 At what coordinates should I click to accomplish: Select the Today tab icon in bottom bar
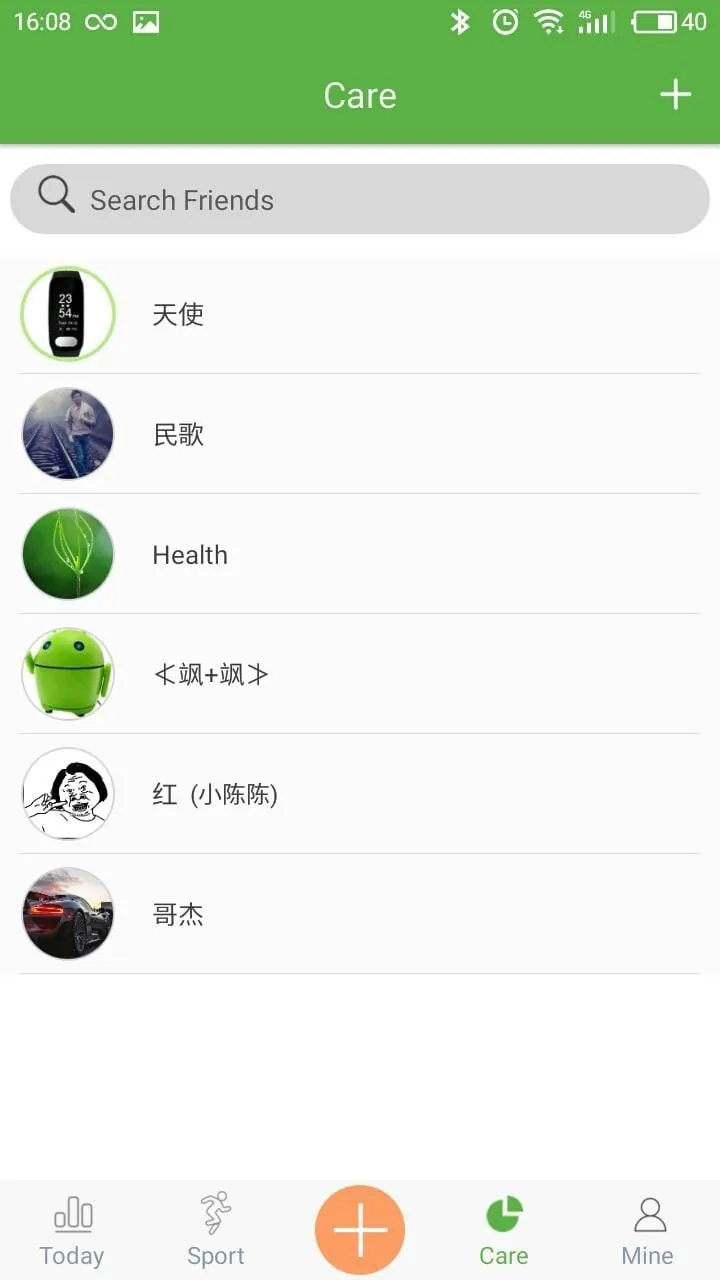pyautogui.click(x=72, y=1215)
